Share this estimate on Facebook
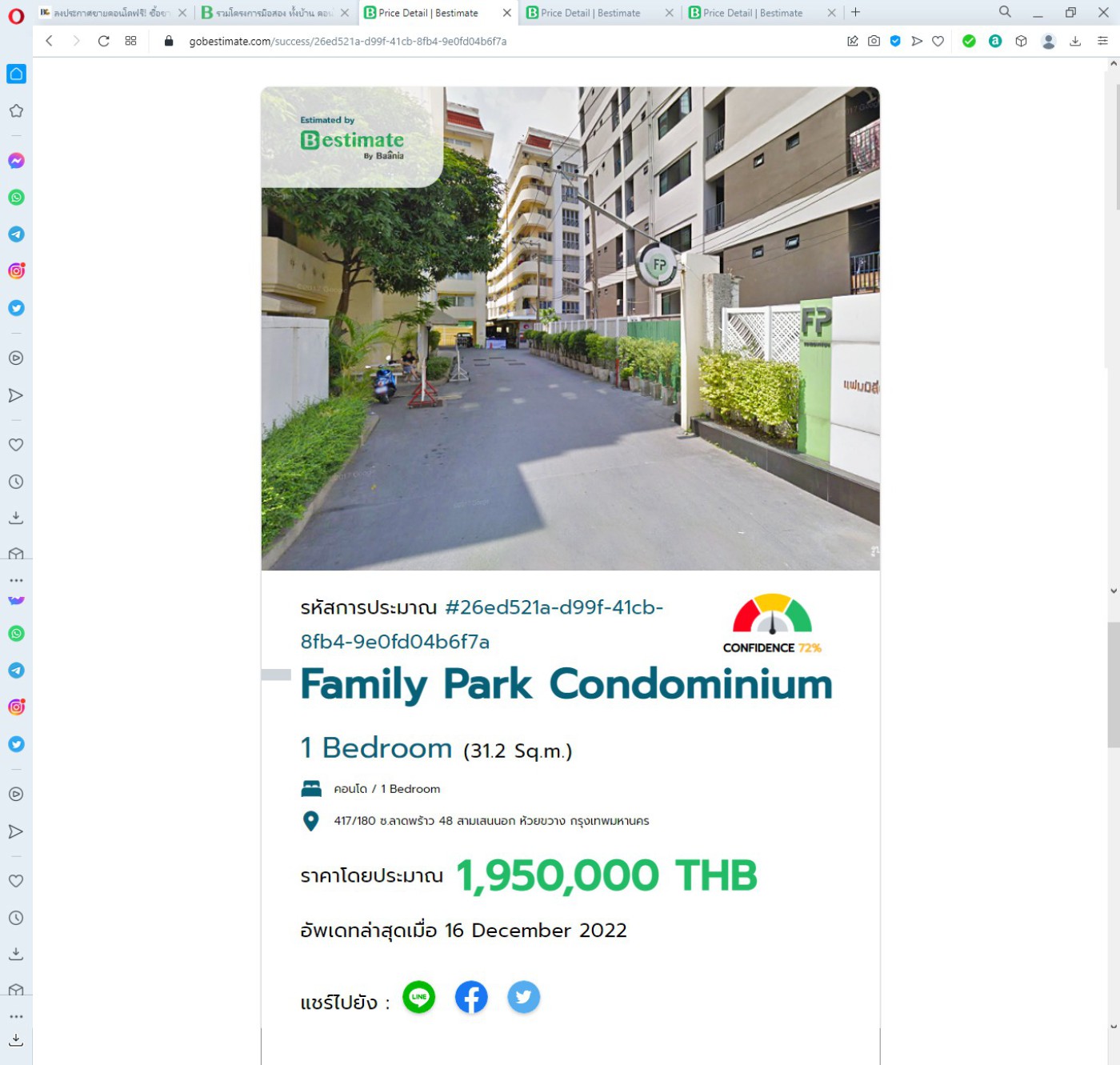The width and height of the screenshot is (1120, 1065). (x=471, y=997)
